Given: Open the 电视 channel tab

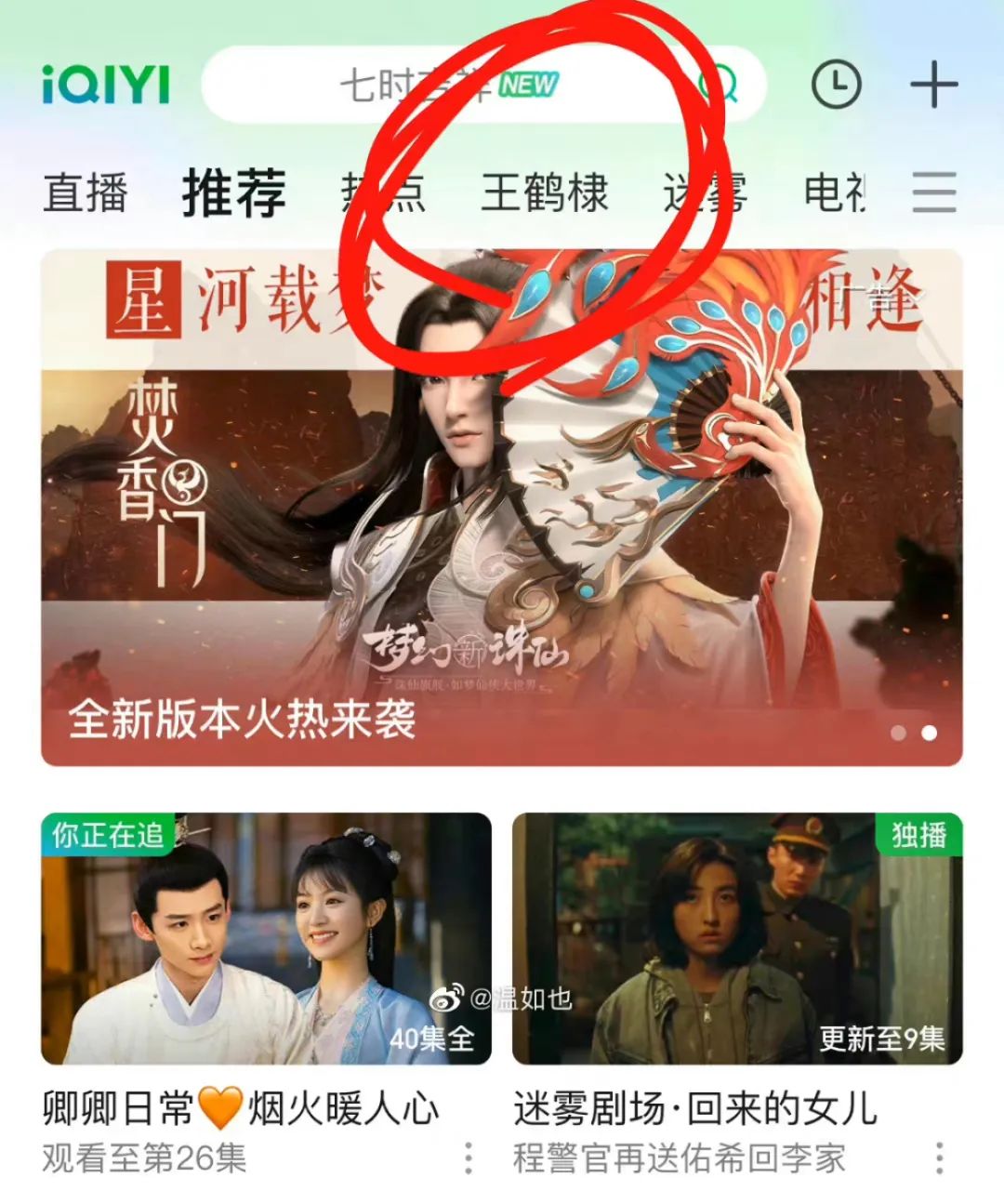Looking at the screenshot, I should (x=835, y=193).
